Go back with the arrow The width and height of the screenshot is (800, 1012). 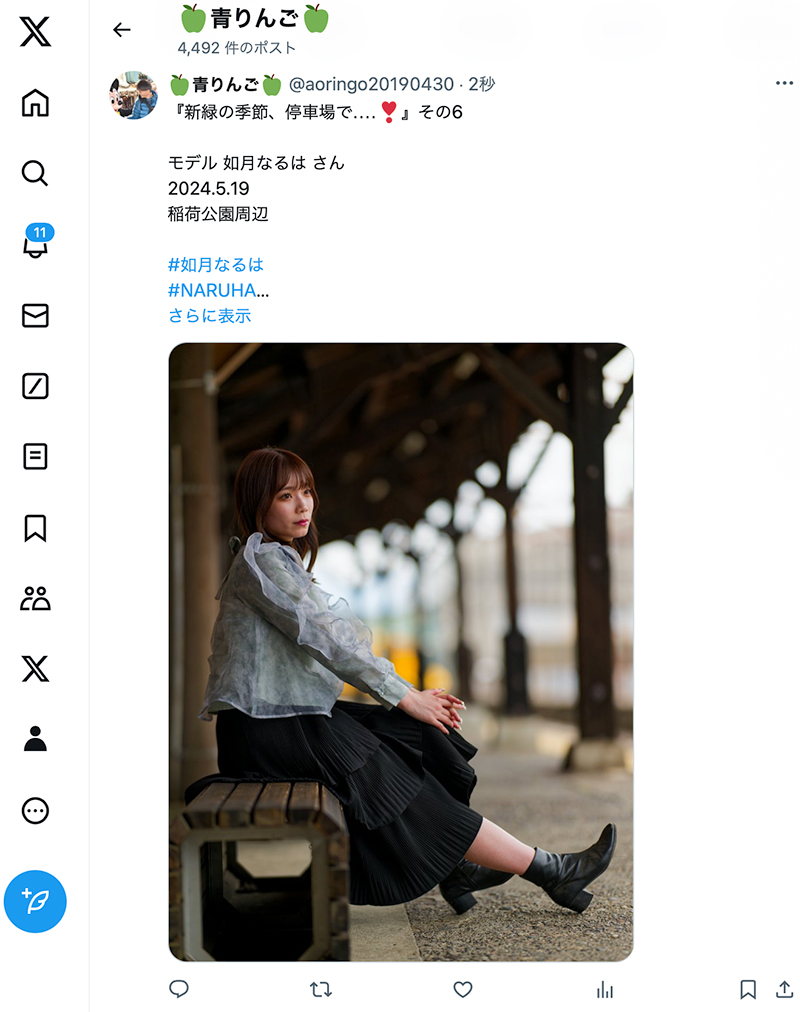click(x=122, y=30)
